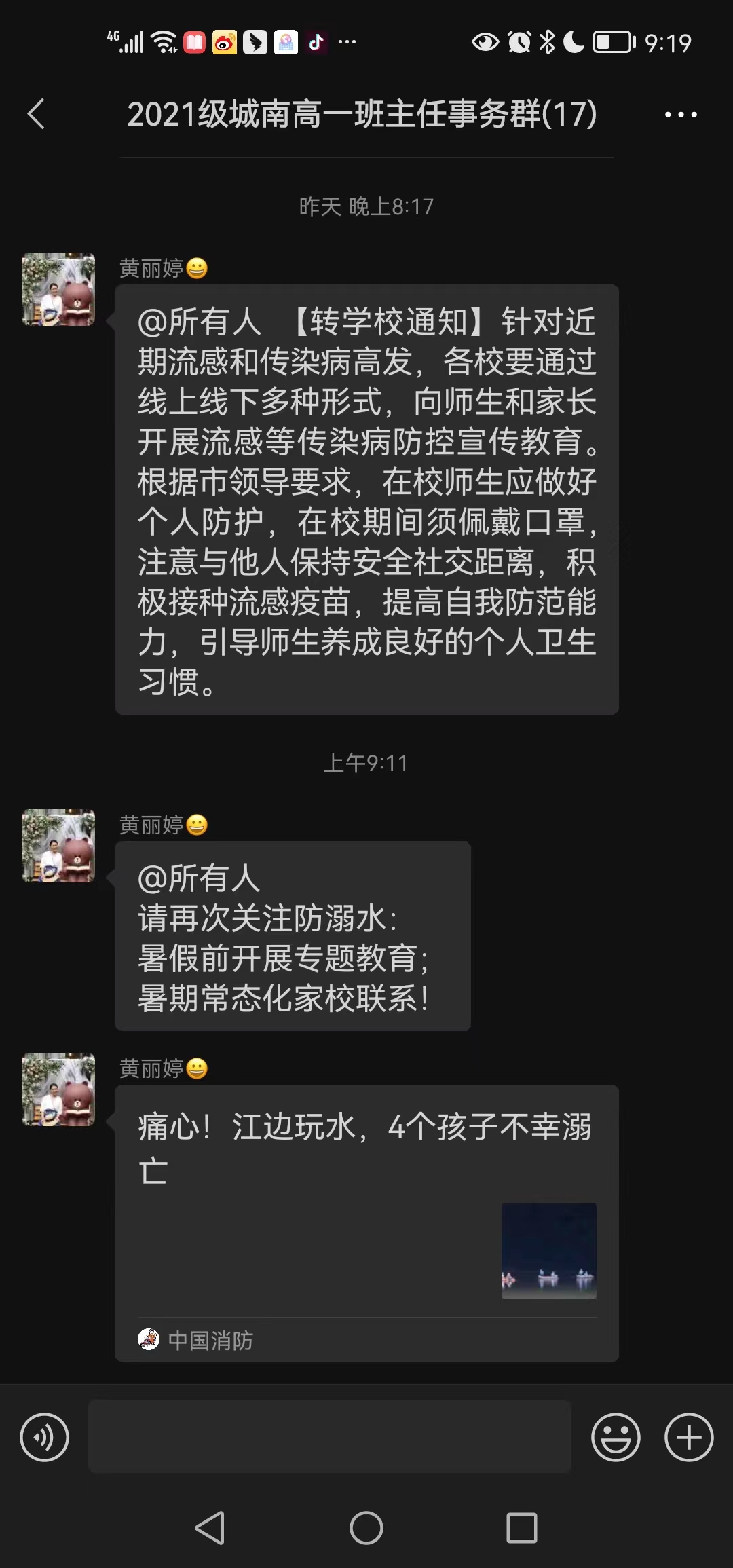Switch to voice message input
The height and width of the screenshot is (1568, 733).
click(45, 1437)
